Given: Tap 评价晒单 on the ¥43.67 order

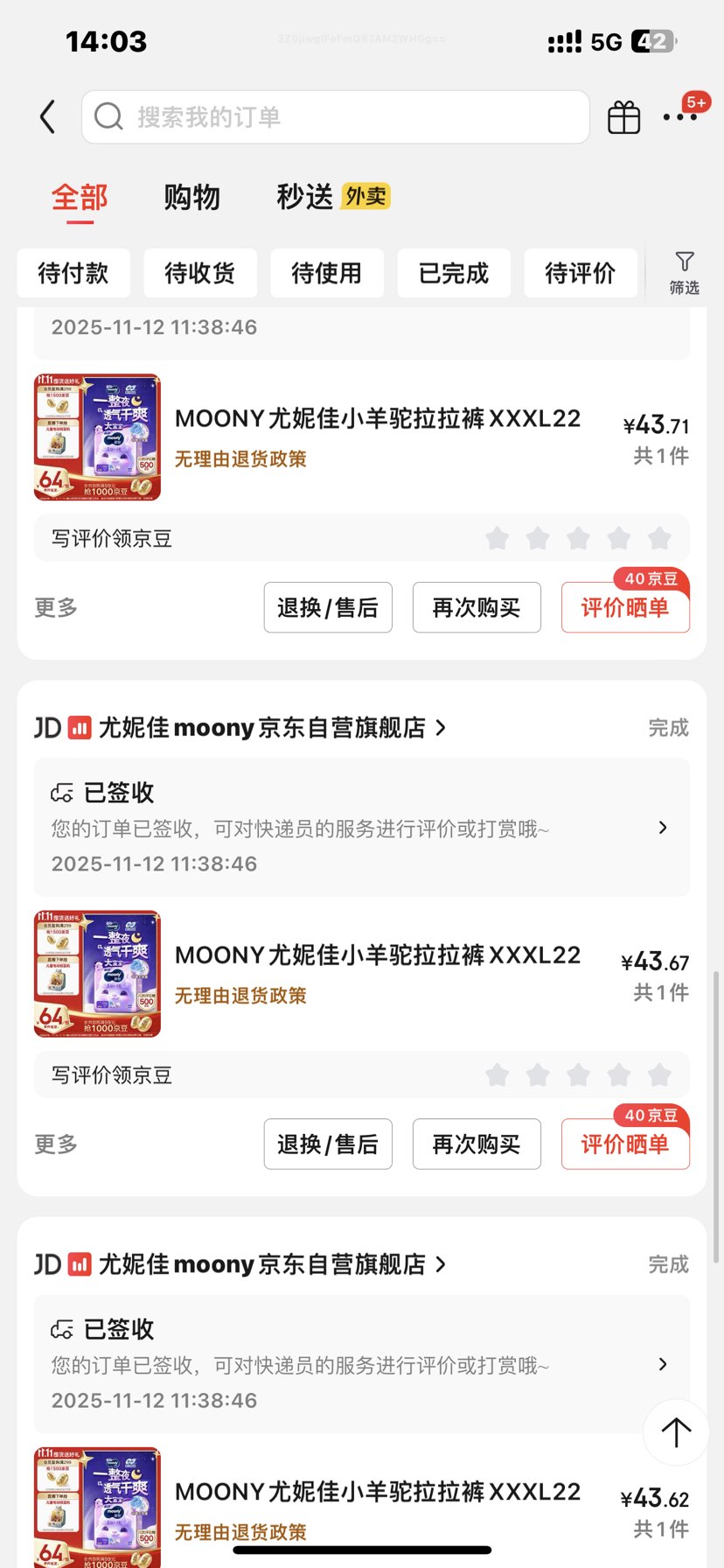Looking at the screenshot, I should pos(625,1144).
